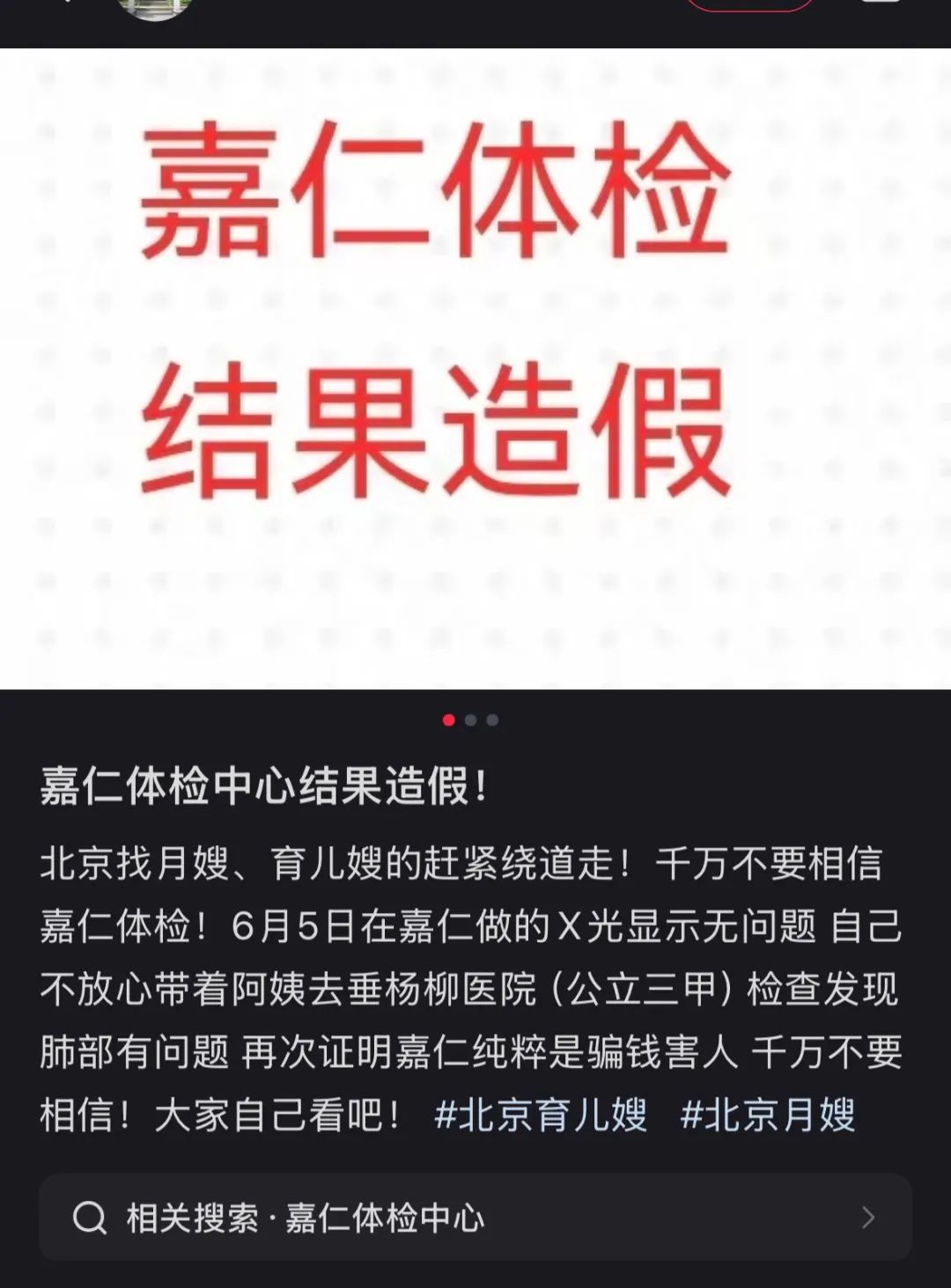Screen dimensions: 951x1288
Task: Open the #北京月嫂 hashtag
Action: (x=767, y=1115)
